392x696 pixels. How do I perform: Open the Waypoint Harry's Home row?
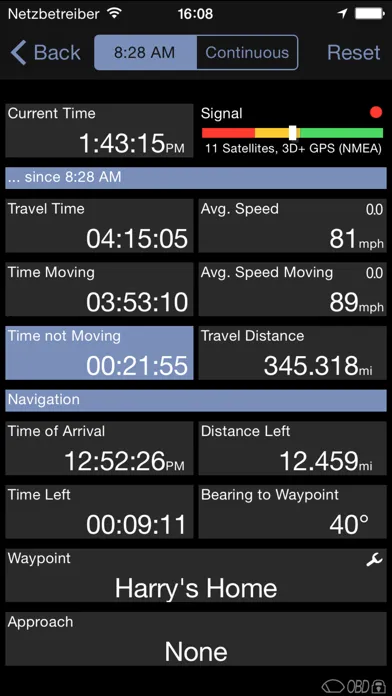(x=196, y=575)
